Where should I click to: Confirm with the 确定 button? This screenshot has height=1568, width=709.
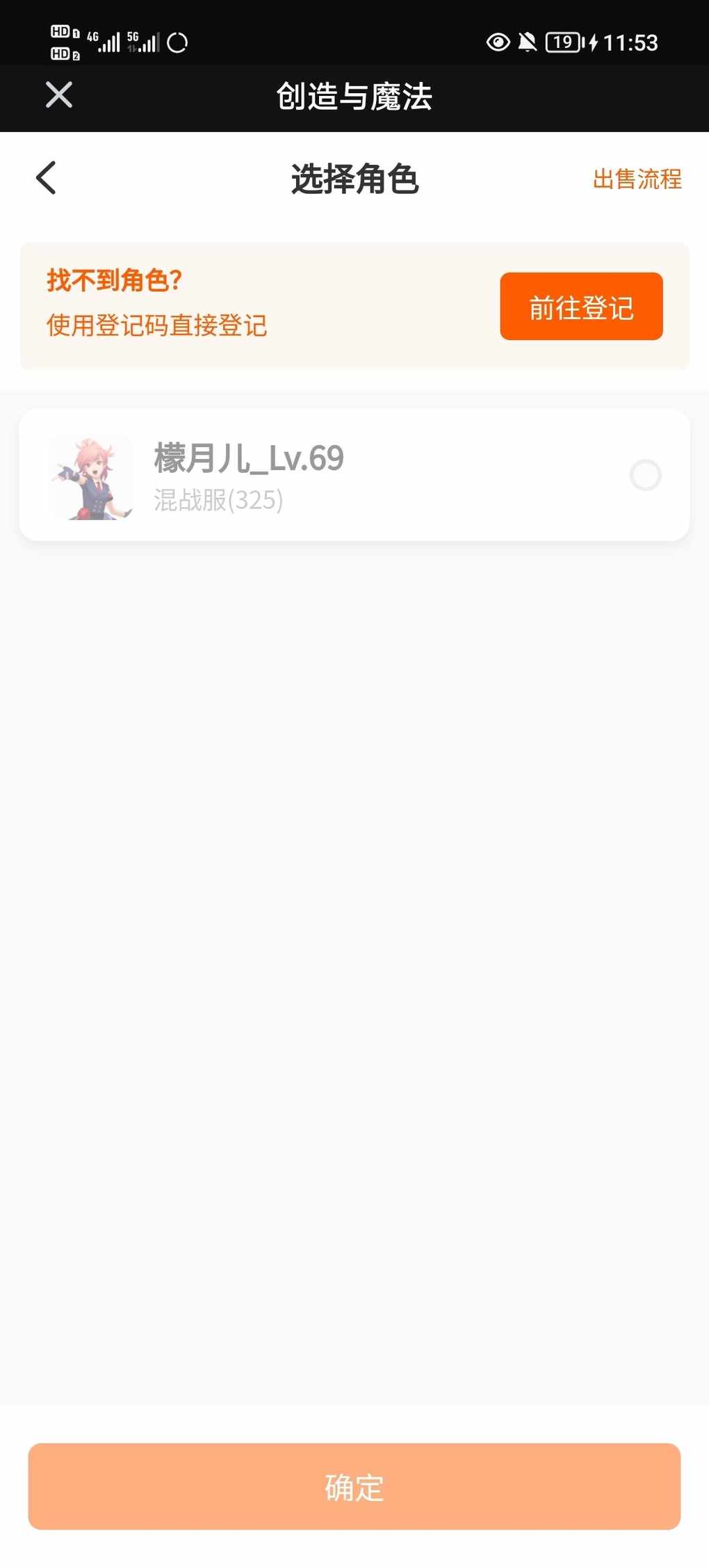[x=354, y=1487]
